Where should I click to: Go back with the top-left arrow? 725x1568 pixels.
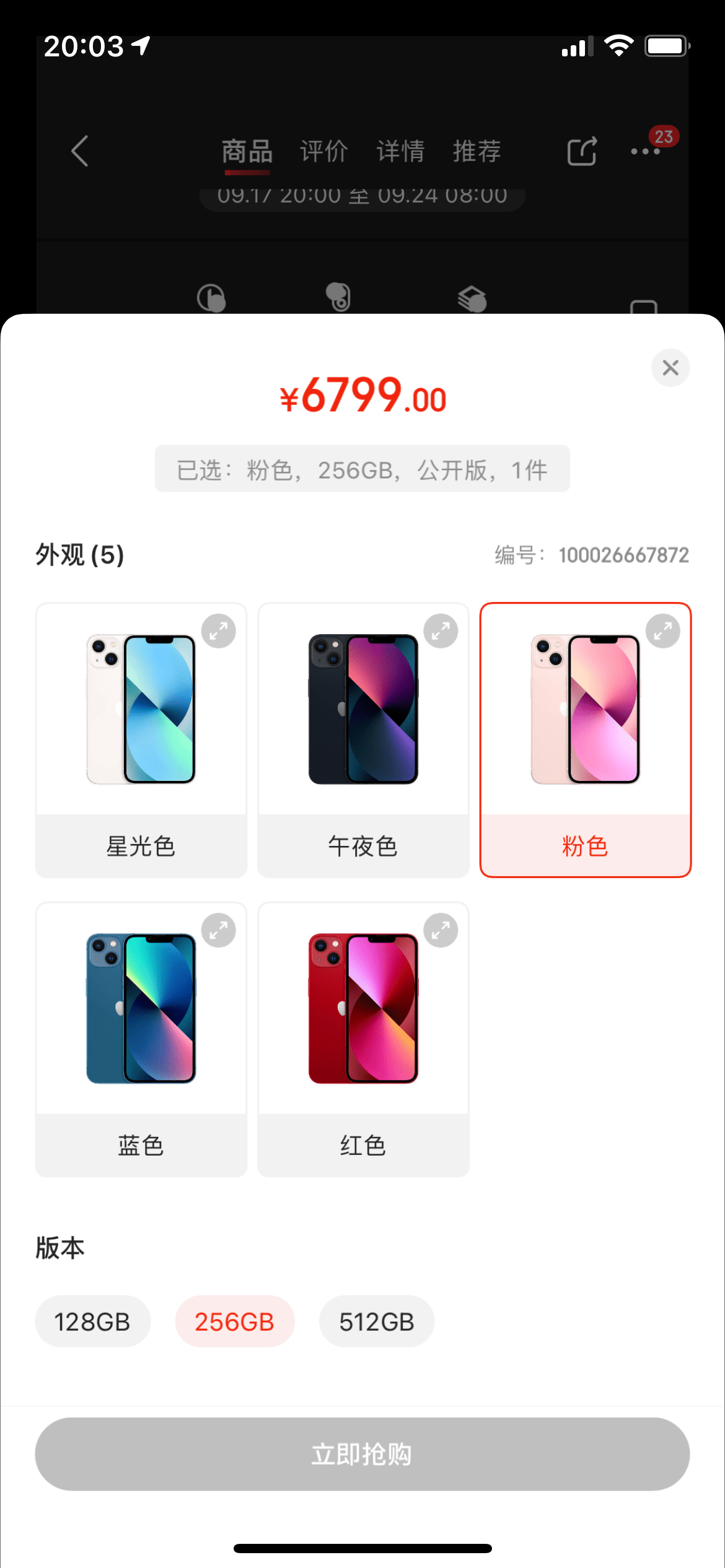coord(80,151)
